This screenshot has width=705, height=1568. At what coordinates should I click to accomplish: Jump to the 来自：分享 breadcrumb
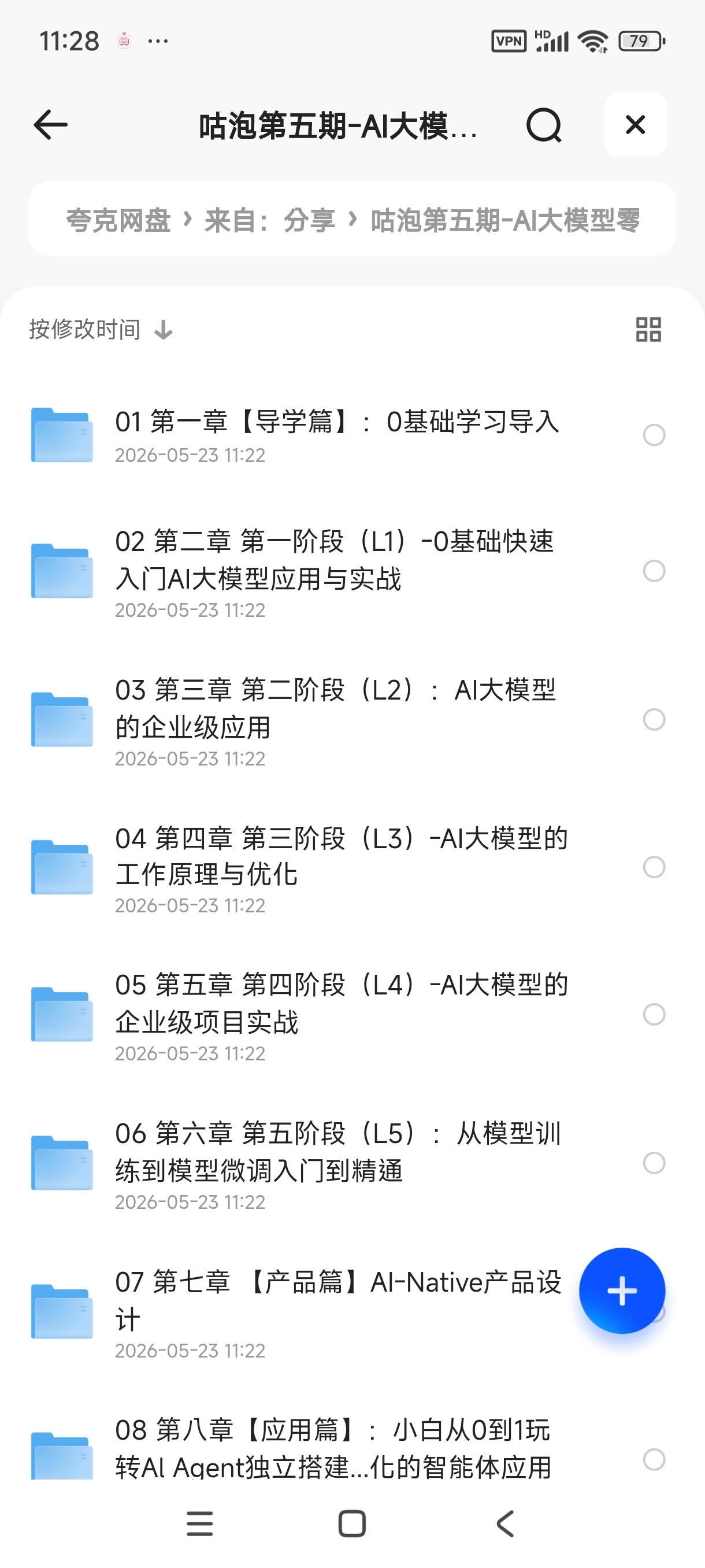tap(269, 220)
